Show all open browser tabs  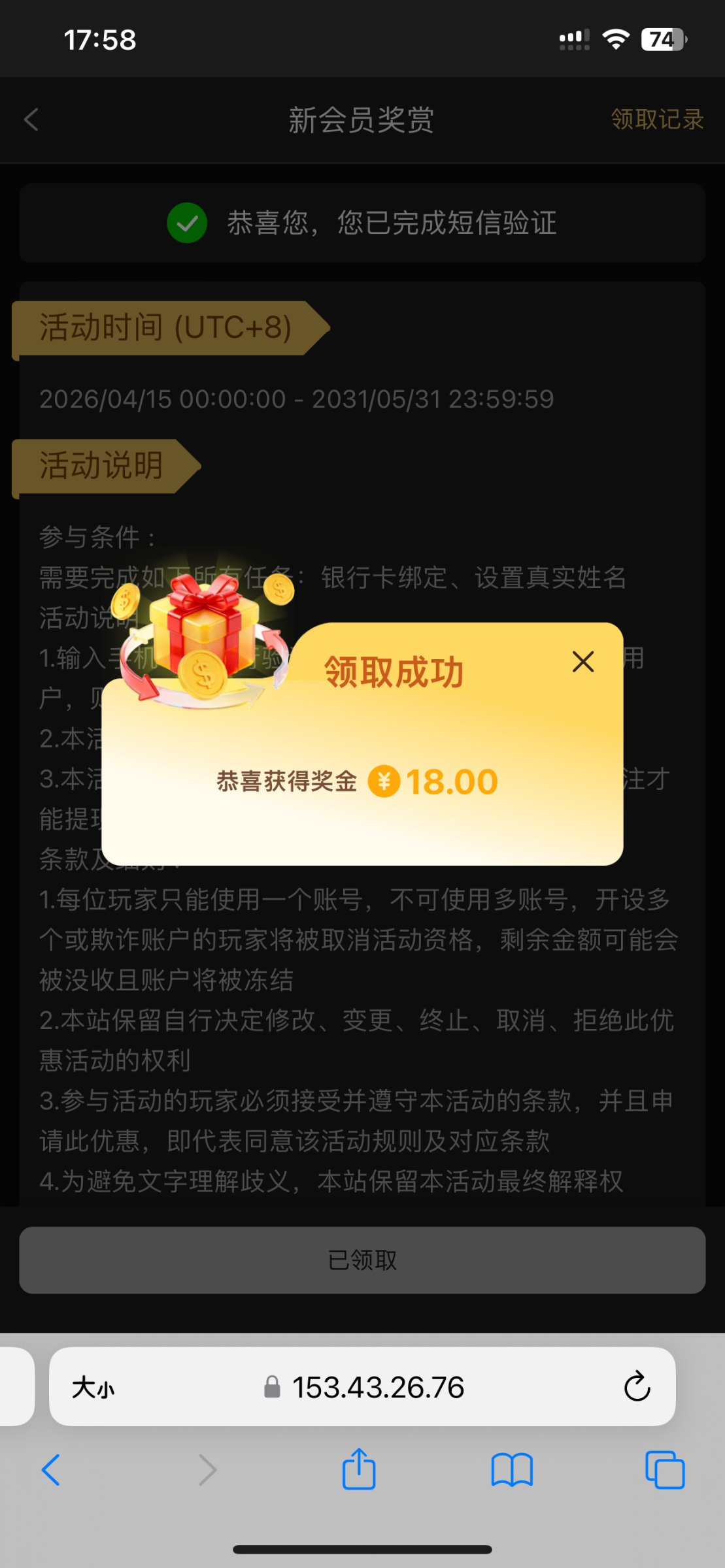(x=664, y=1470)
